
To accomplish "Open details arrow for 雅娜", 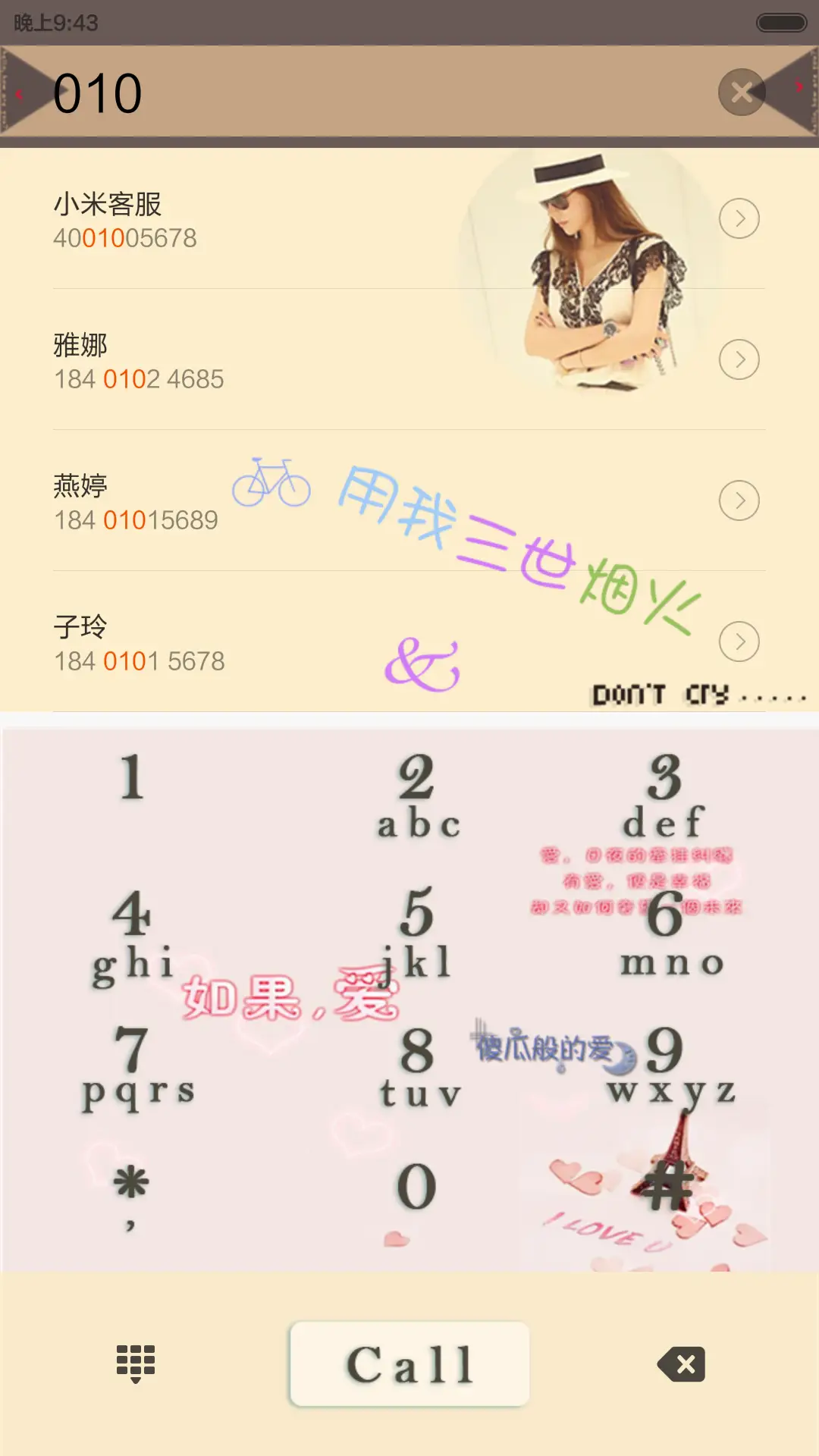I will point(739,359).
